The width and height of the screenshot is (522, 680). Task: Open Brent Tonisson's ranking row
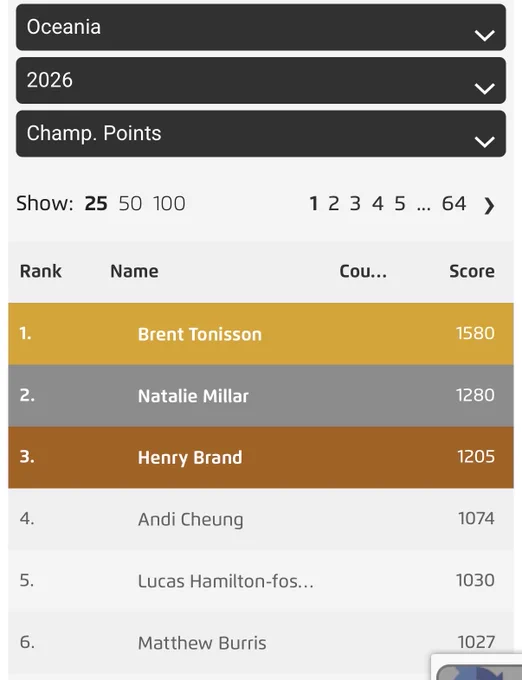pyautogui.click(x=261, y=334)
